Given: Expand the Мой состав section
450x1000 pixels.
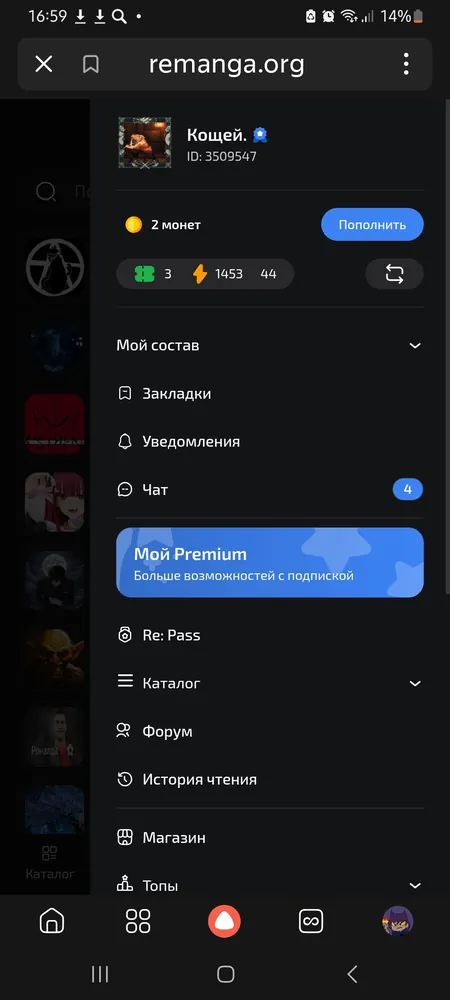Looking at the screenshot, I should (x=270, y=345).
